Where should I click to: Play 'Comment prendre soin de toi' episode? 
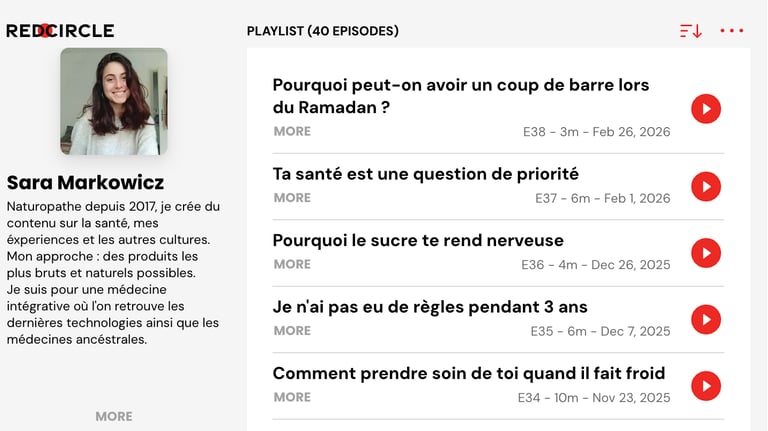tap(705, 386)
